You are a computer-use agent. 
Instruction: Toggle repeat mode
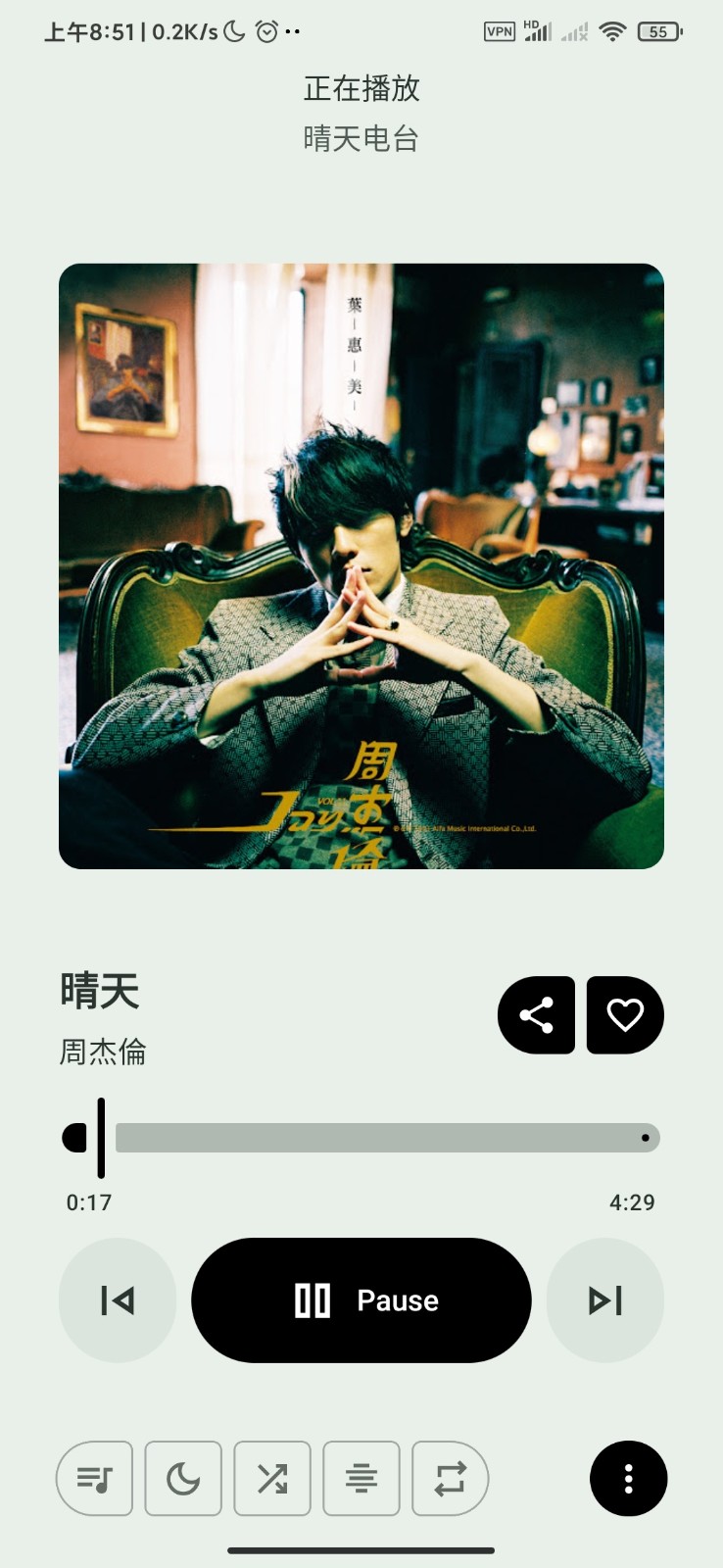[450, 1478]
